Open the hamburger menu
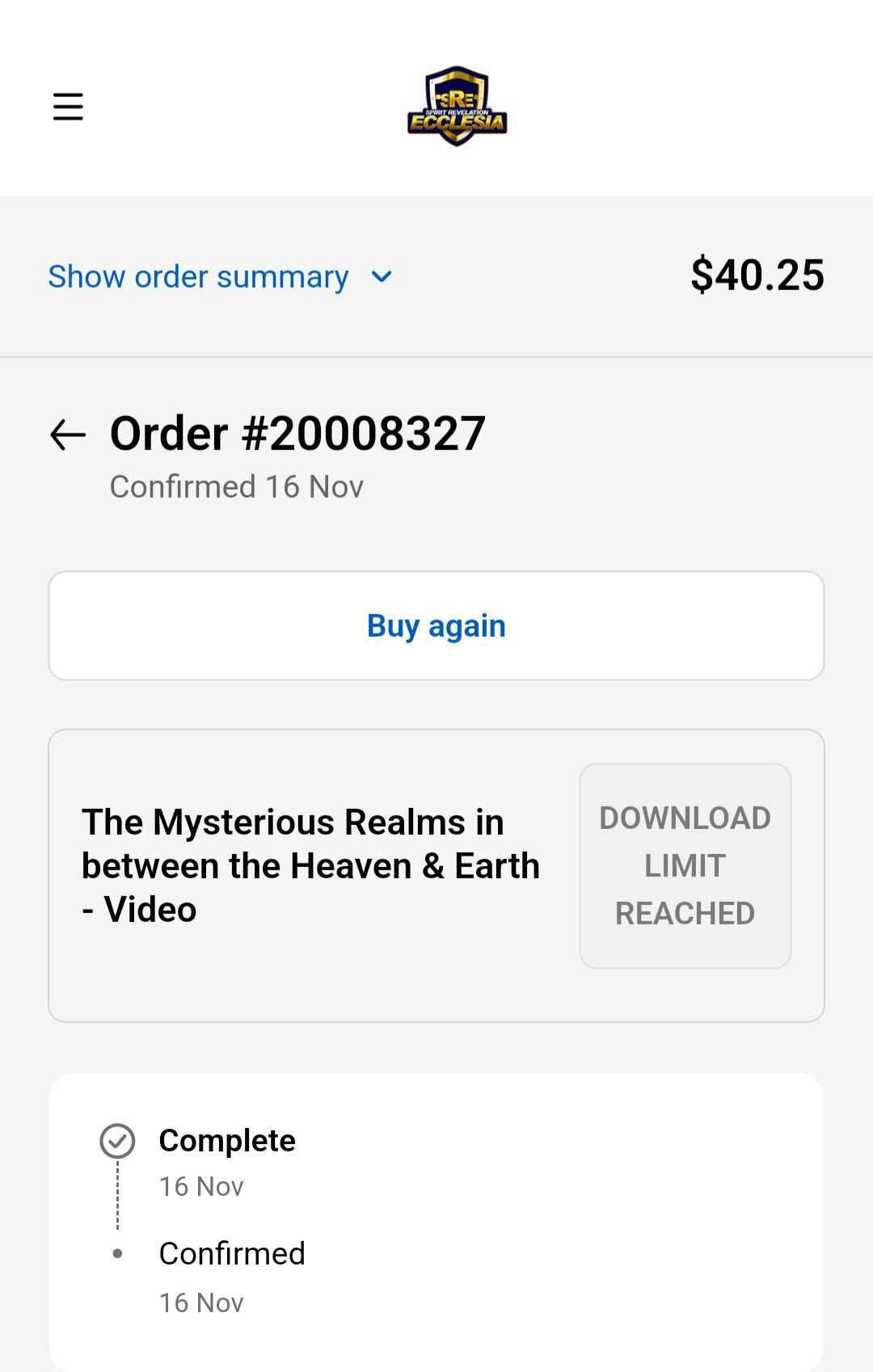 68,106
